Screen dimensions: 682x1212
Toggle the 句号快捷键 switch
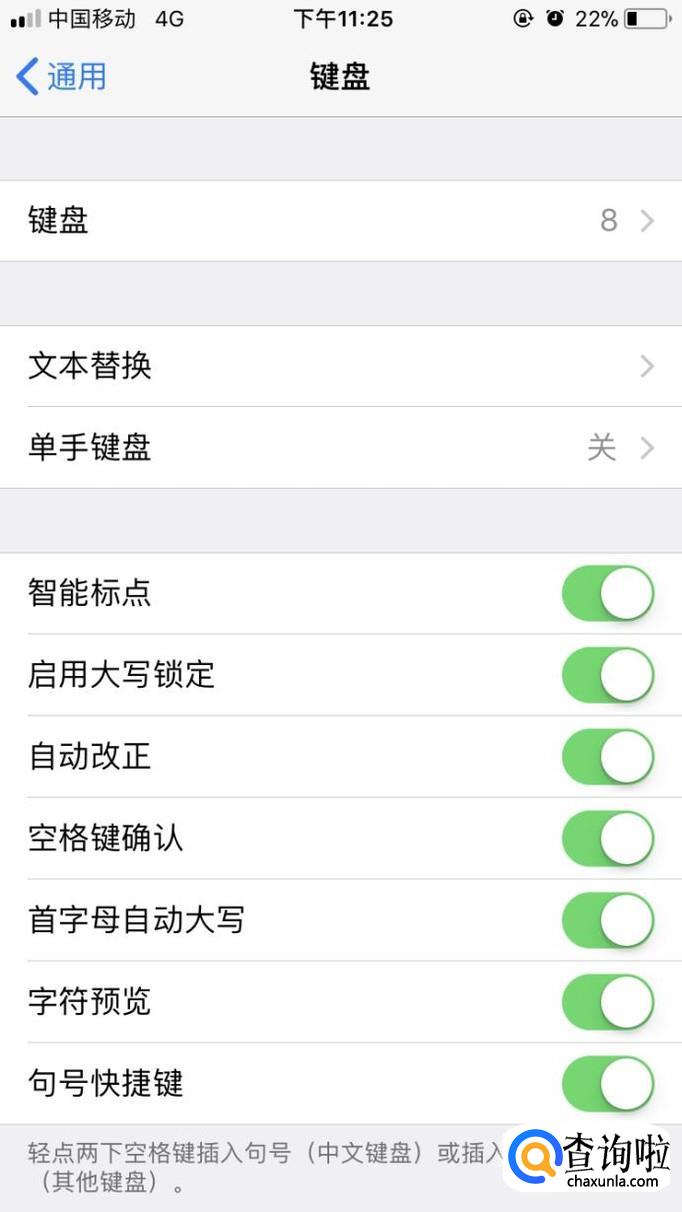607,1084
